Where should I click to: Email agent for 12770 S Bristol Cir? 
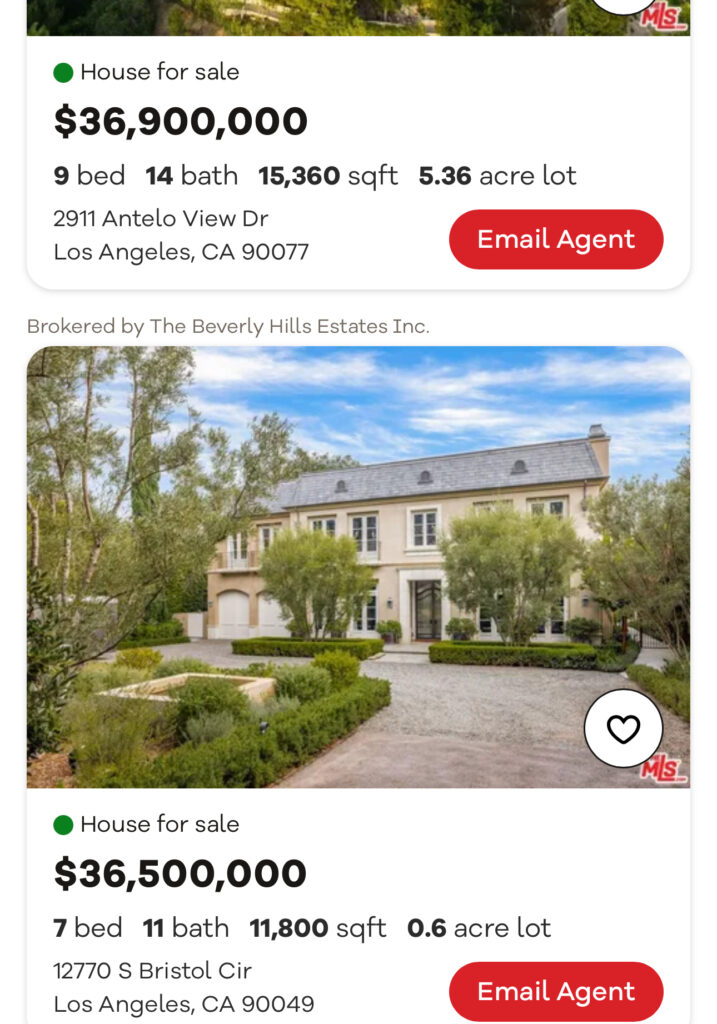[555, 992]
